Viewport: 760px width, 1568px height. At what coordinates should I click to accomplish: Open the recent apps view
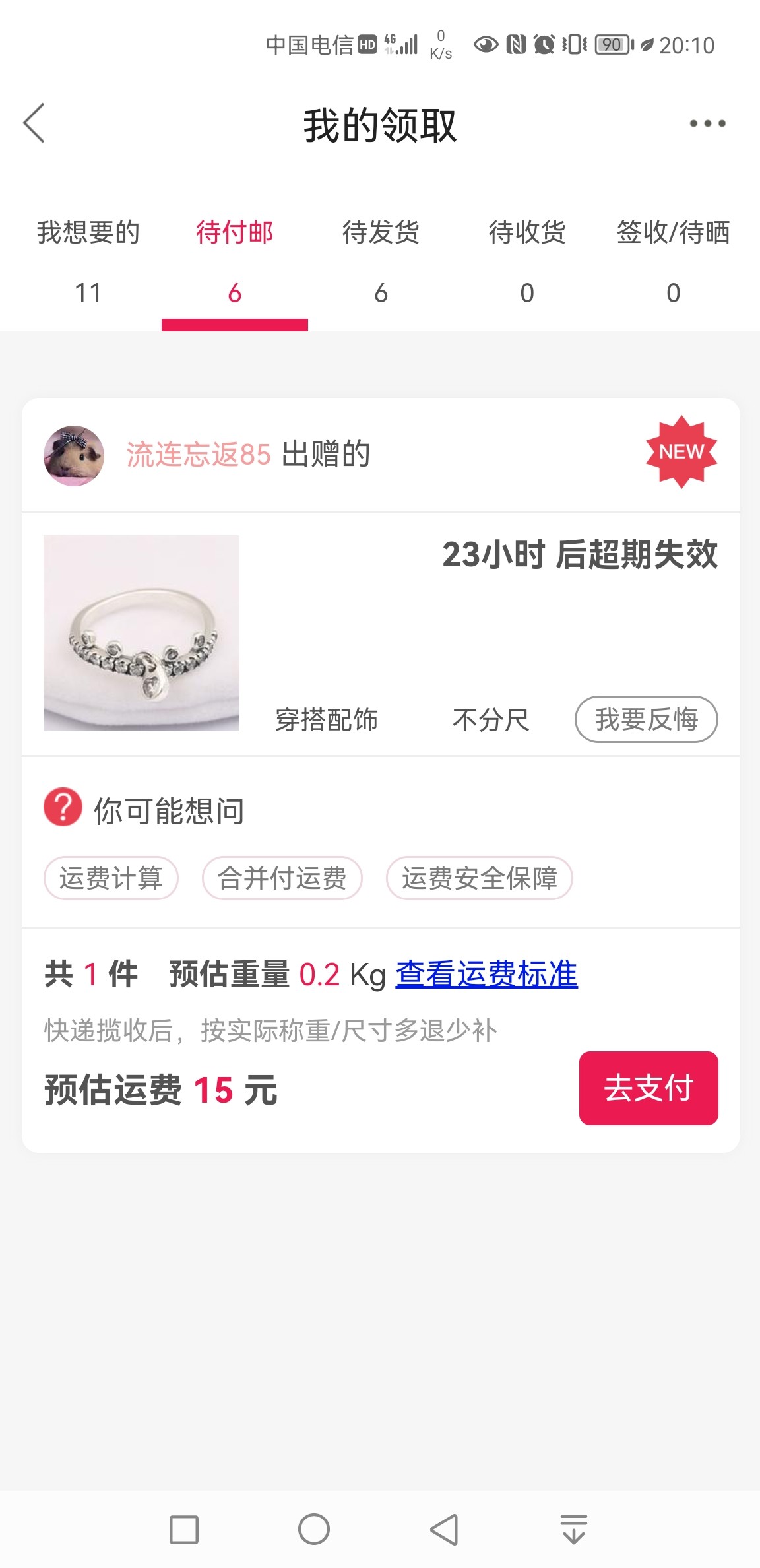point(184,1529)
